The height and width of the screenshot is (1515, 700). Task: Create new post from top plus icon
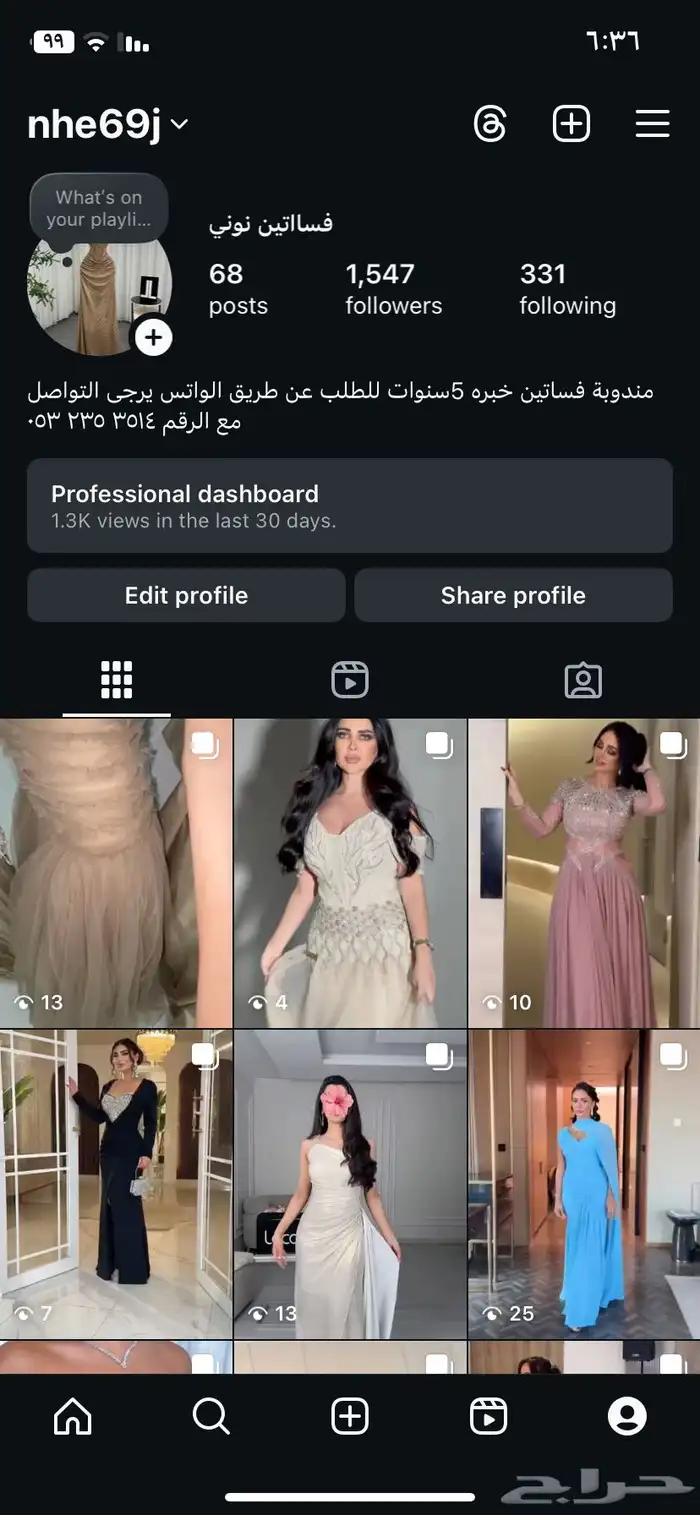pyautogui.click(x=571, y=124)
